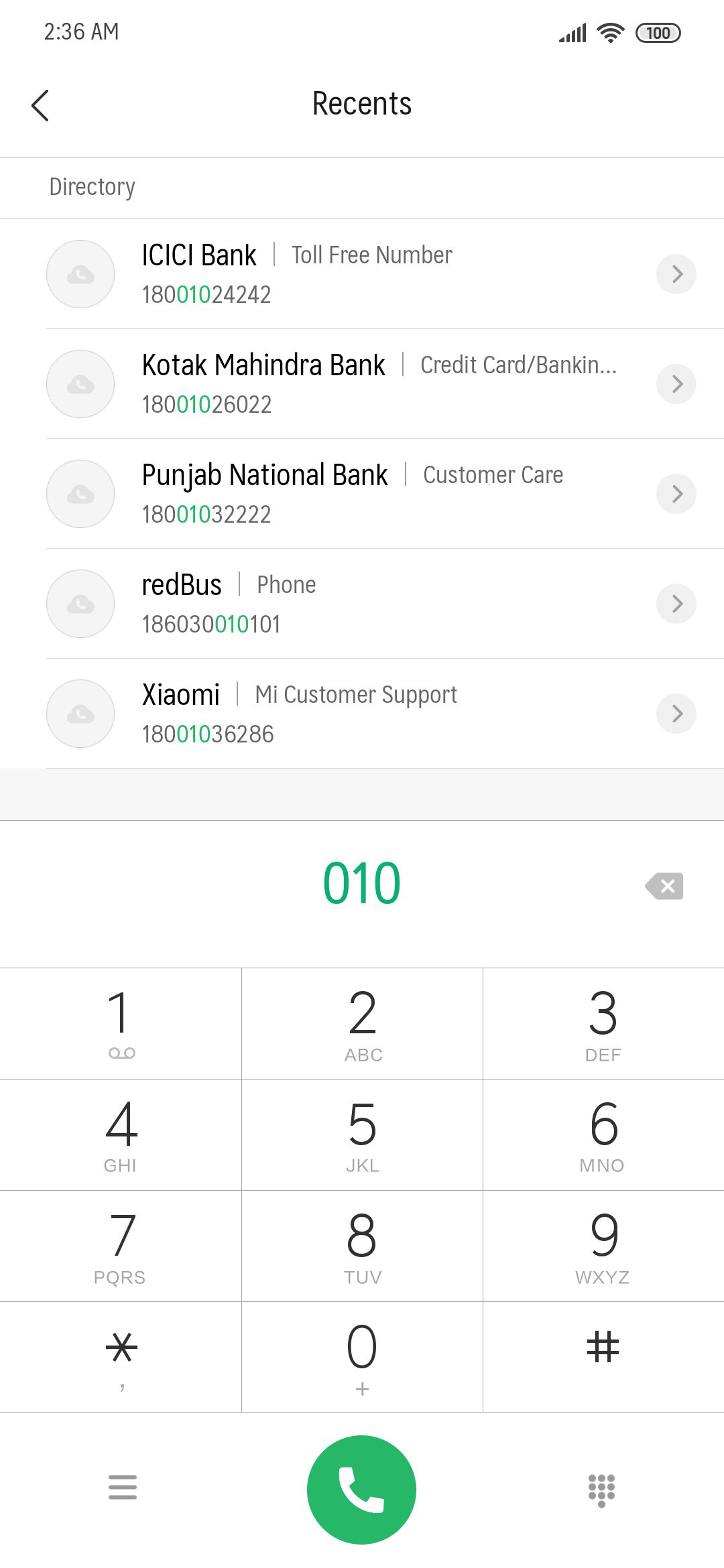Screen dimensions: 724x1568
Task: Enter digit 2 on the dialpad
Action: tap(362, 1023)
